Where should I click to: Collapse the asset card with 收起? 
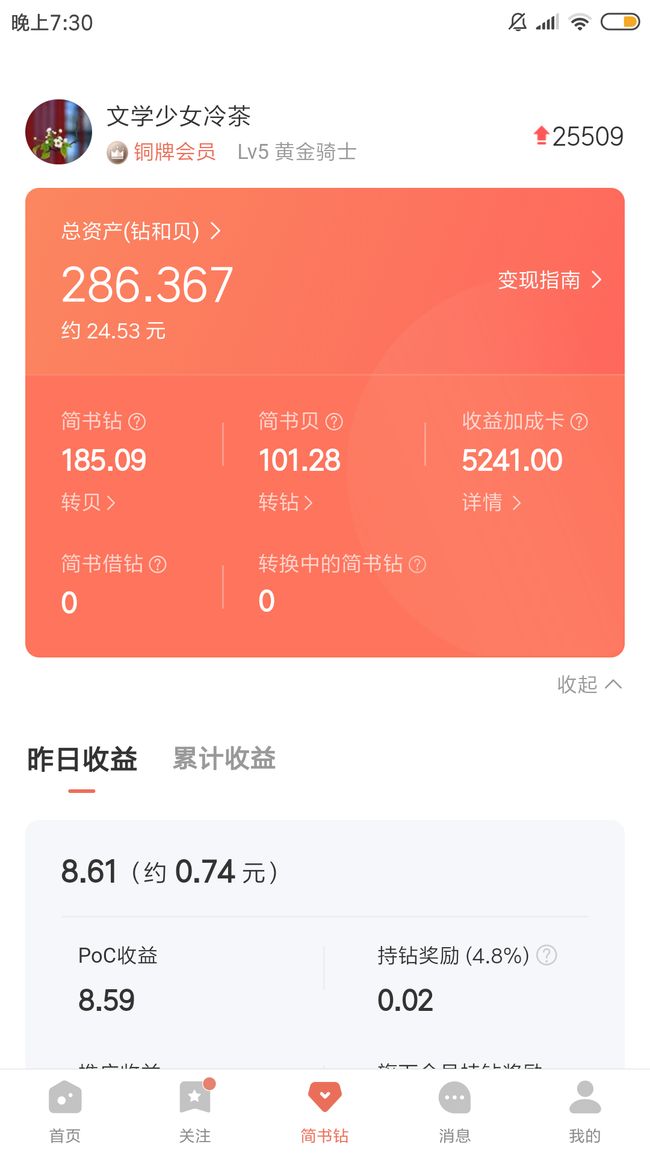point(590,684)
